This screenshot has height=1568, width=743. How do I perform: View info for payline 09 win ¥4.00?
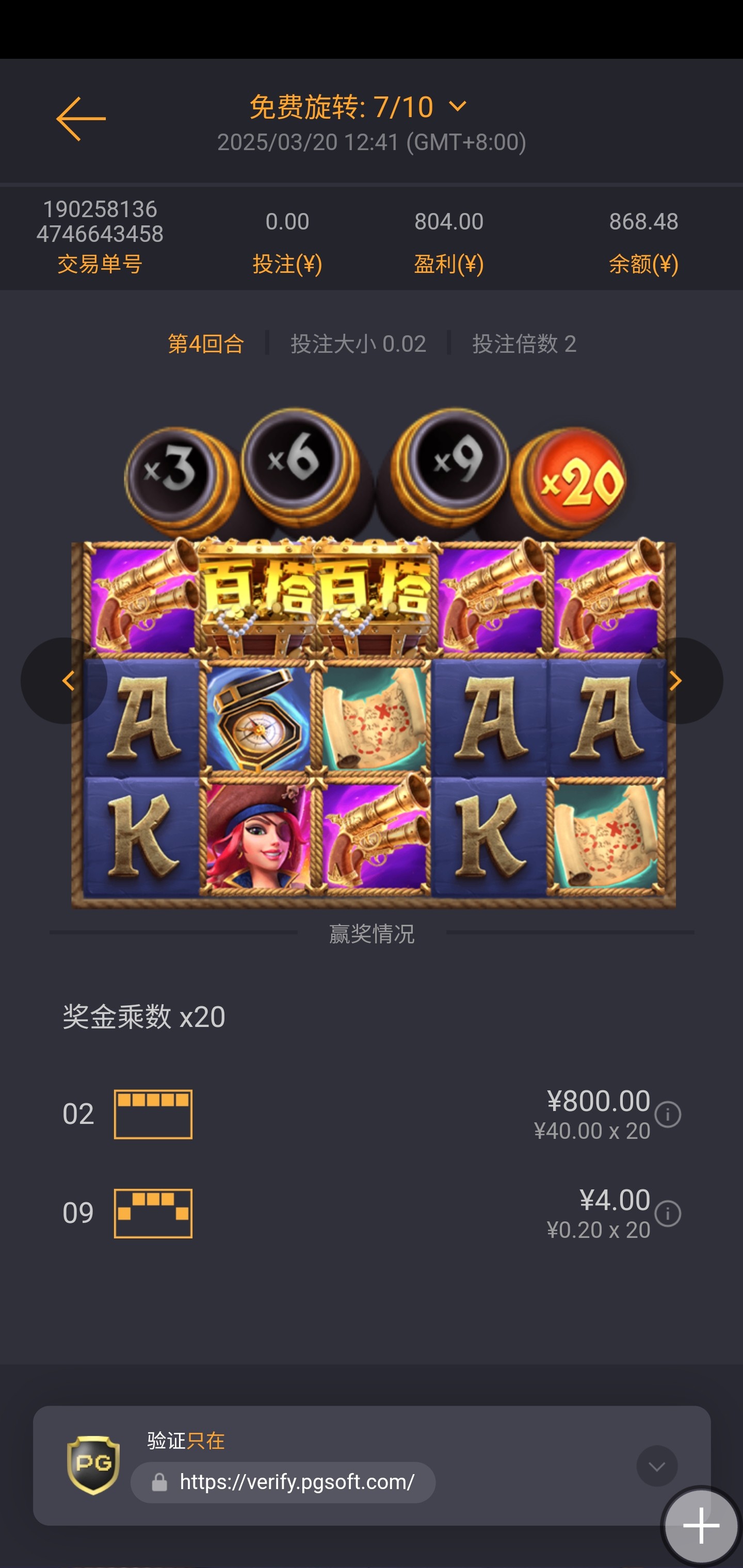[x=668, y=1214]
